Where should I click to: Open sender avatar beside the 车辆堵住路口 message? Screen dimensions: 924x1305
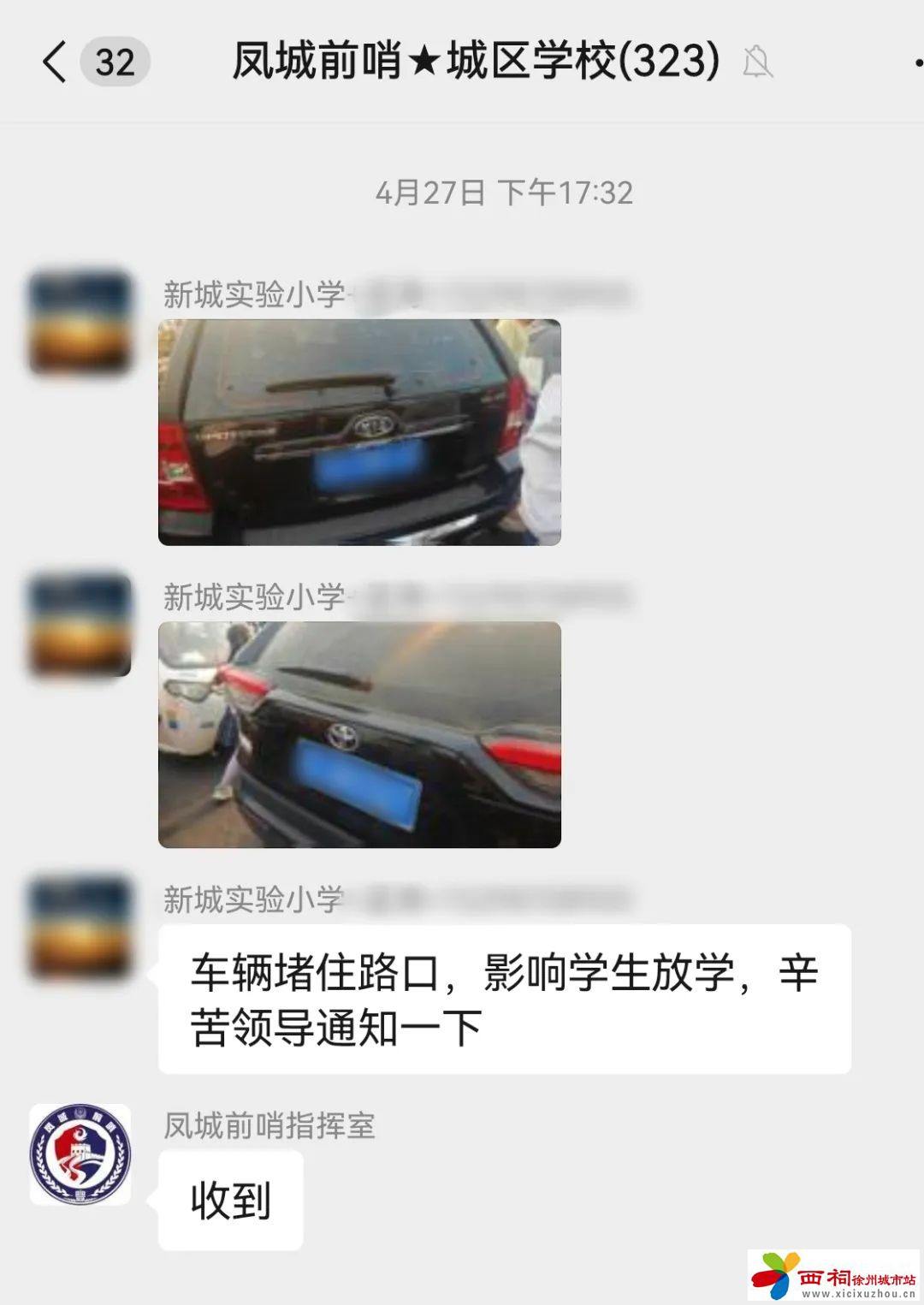[x=80, y=927]
